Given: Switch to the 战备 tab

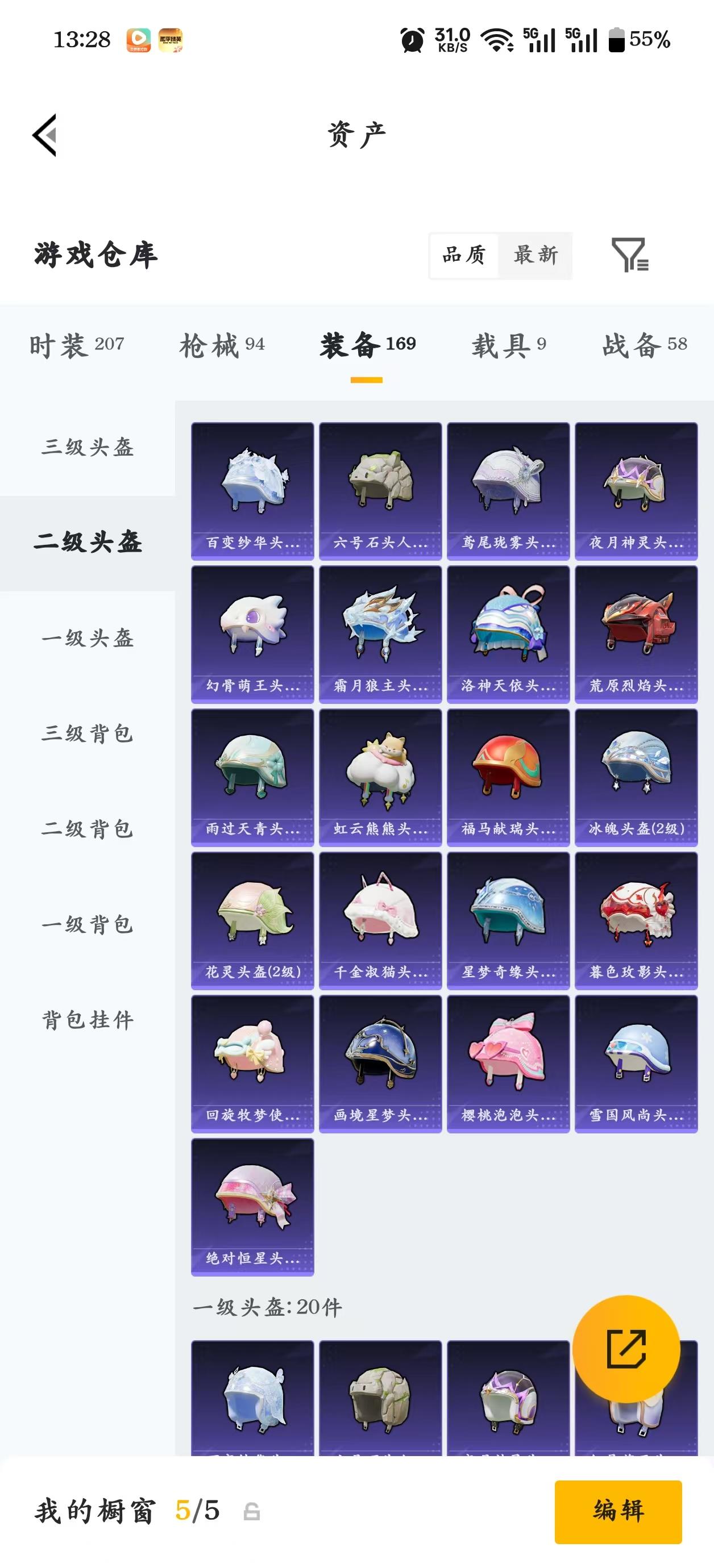Looking at the screenshot, I should pyautogui.click(x=644, y=345).
